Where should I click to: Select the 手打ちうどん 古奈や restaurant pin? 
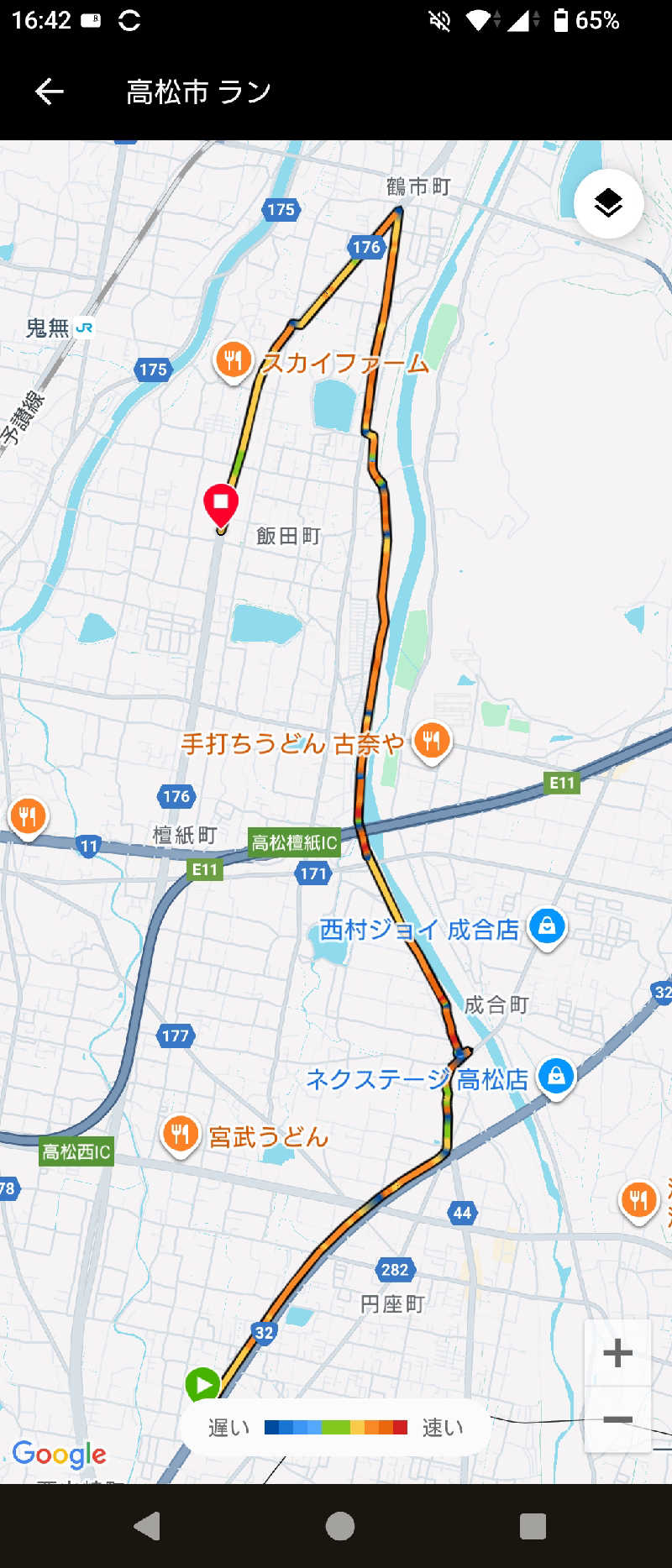432,741
